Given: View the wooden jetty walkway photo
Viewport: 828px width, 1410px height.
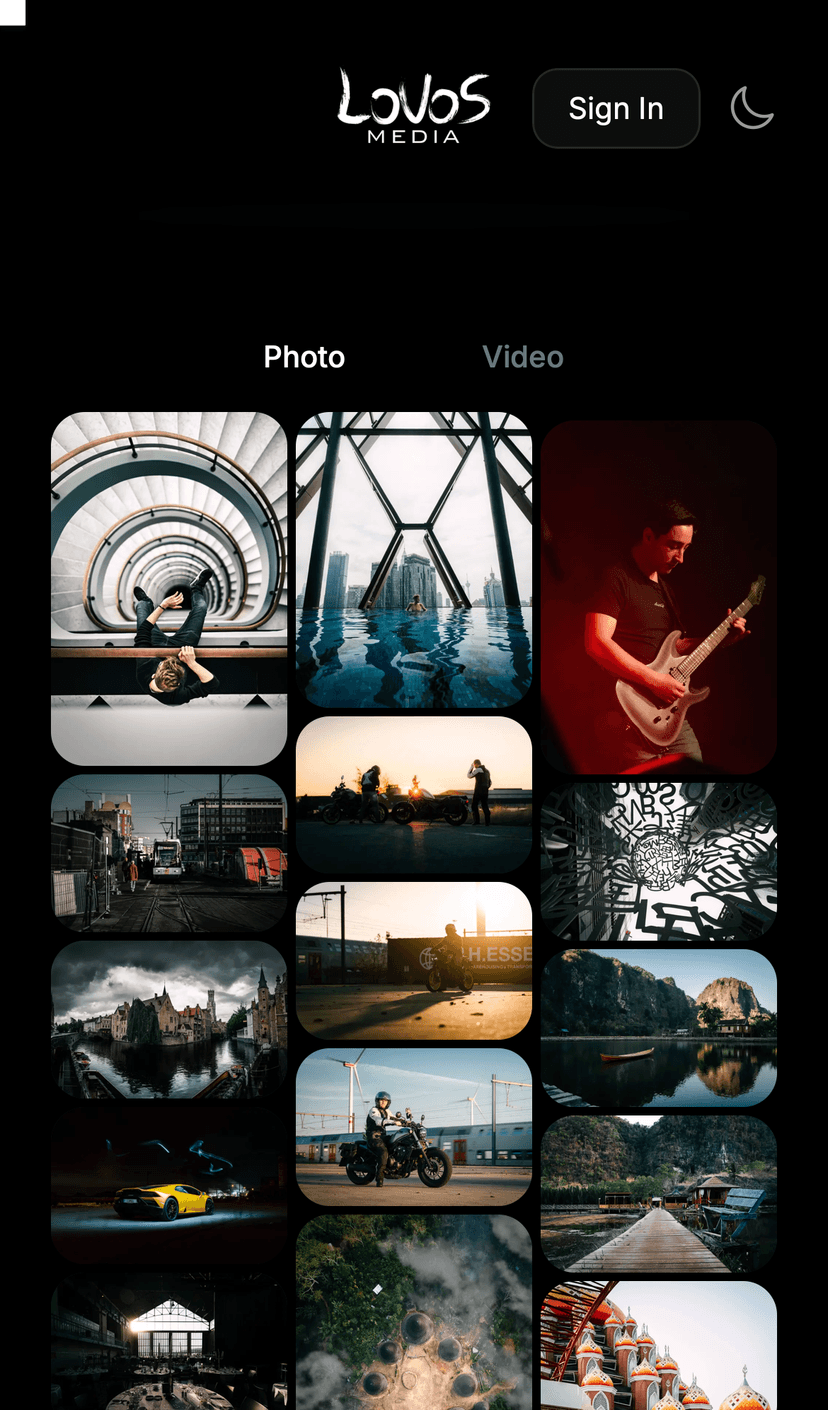Looking at the screenshot, I should [x=658, y=1194].
